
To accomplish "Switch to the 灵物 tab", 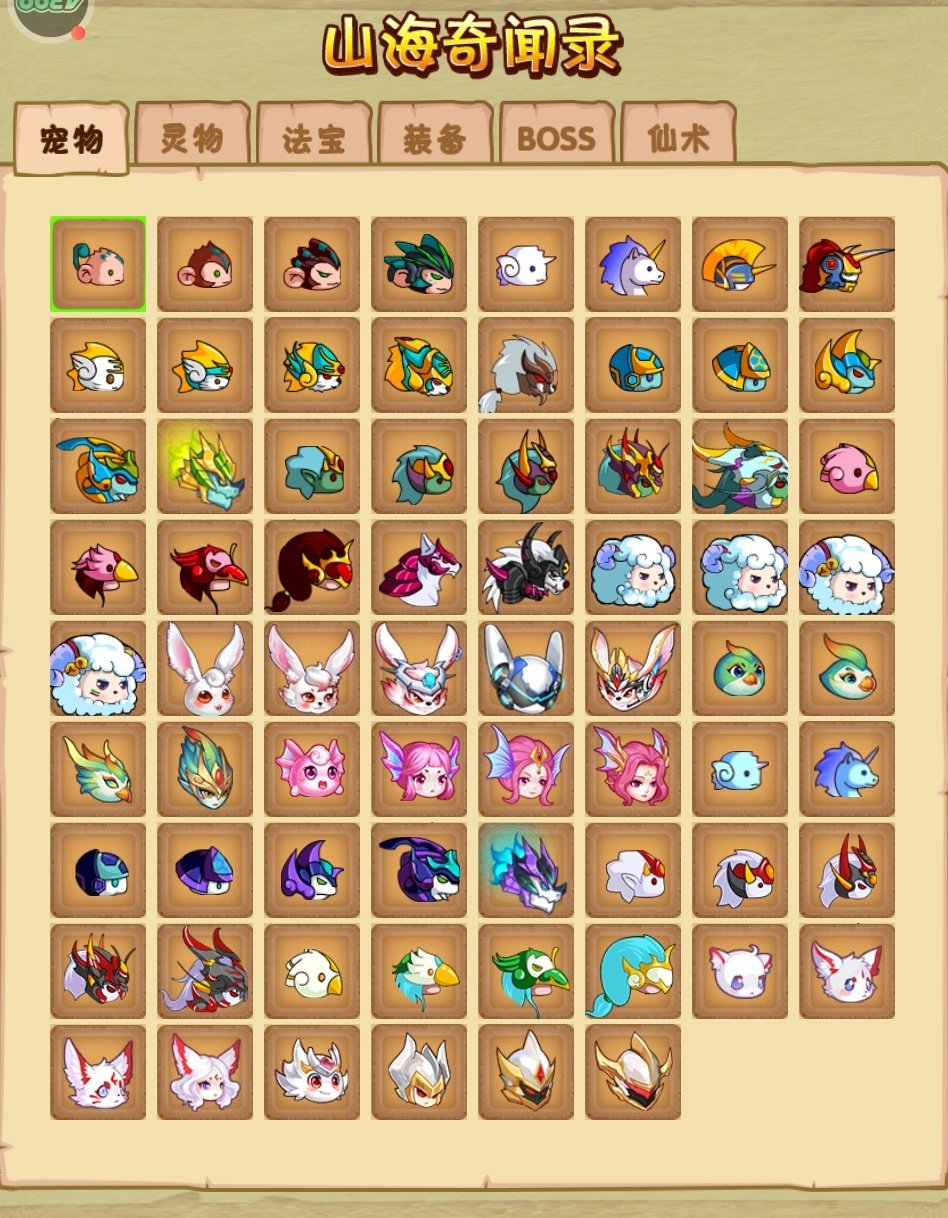I will (192, 136).
